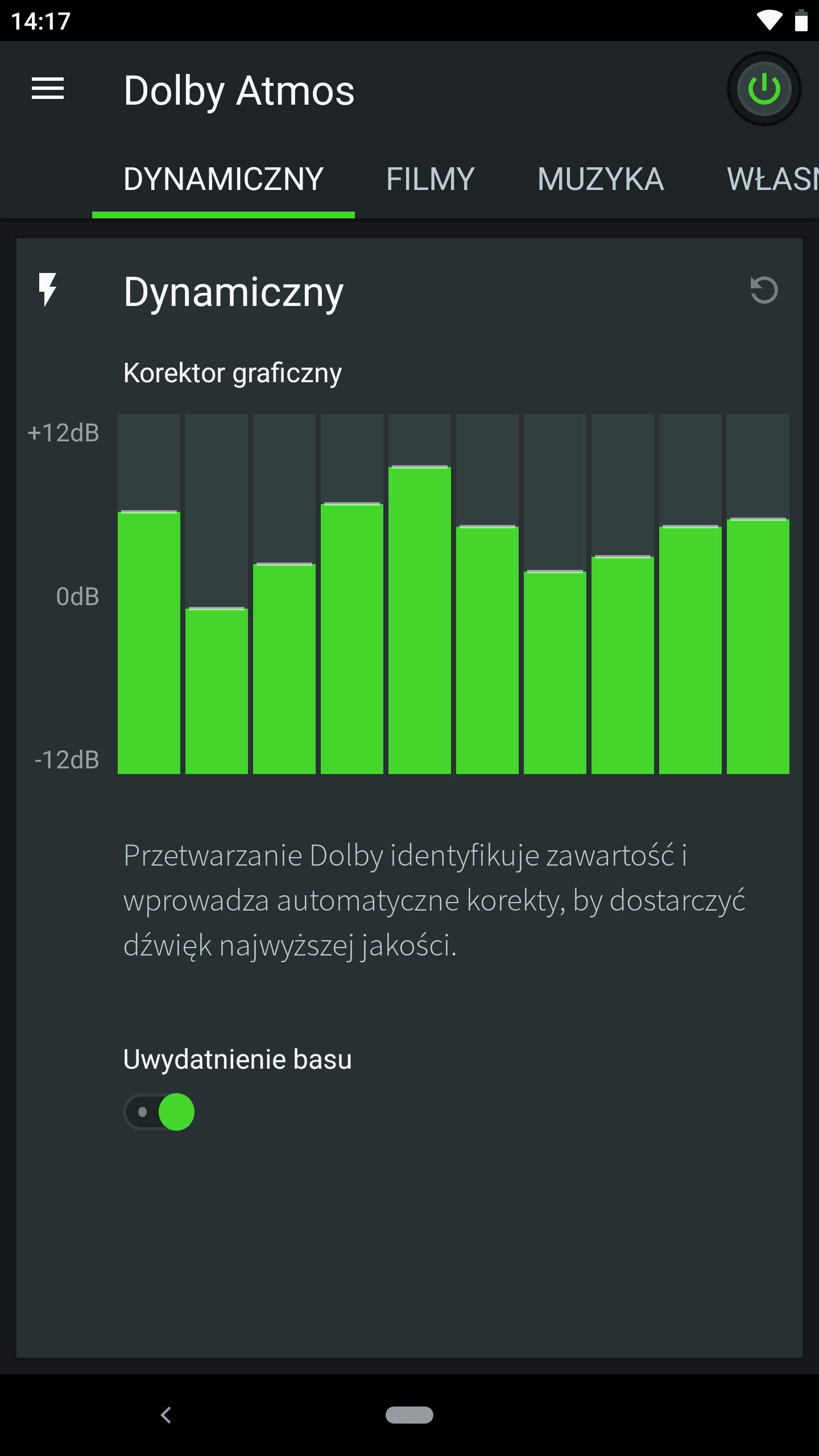The width and height of the screenshot is (819, 1456).
Task: Switch to the Muzyka tab
Action: [601, 179]
